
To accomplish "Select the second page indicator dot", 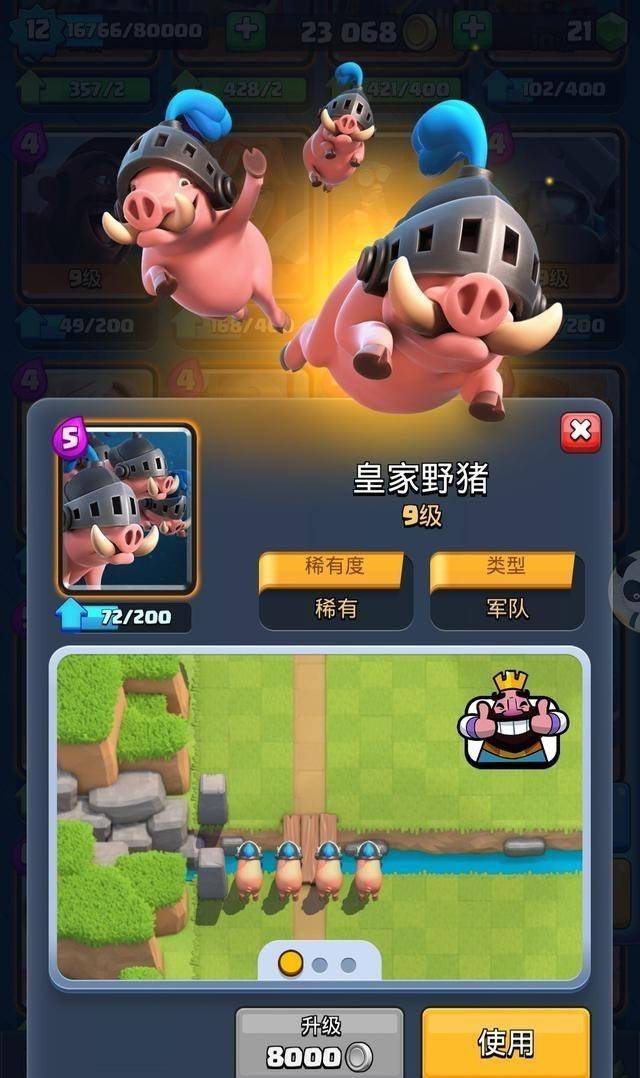I will [x=319, y=965].
